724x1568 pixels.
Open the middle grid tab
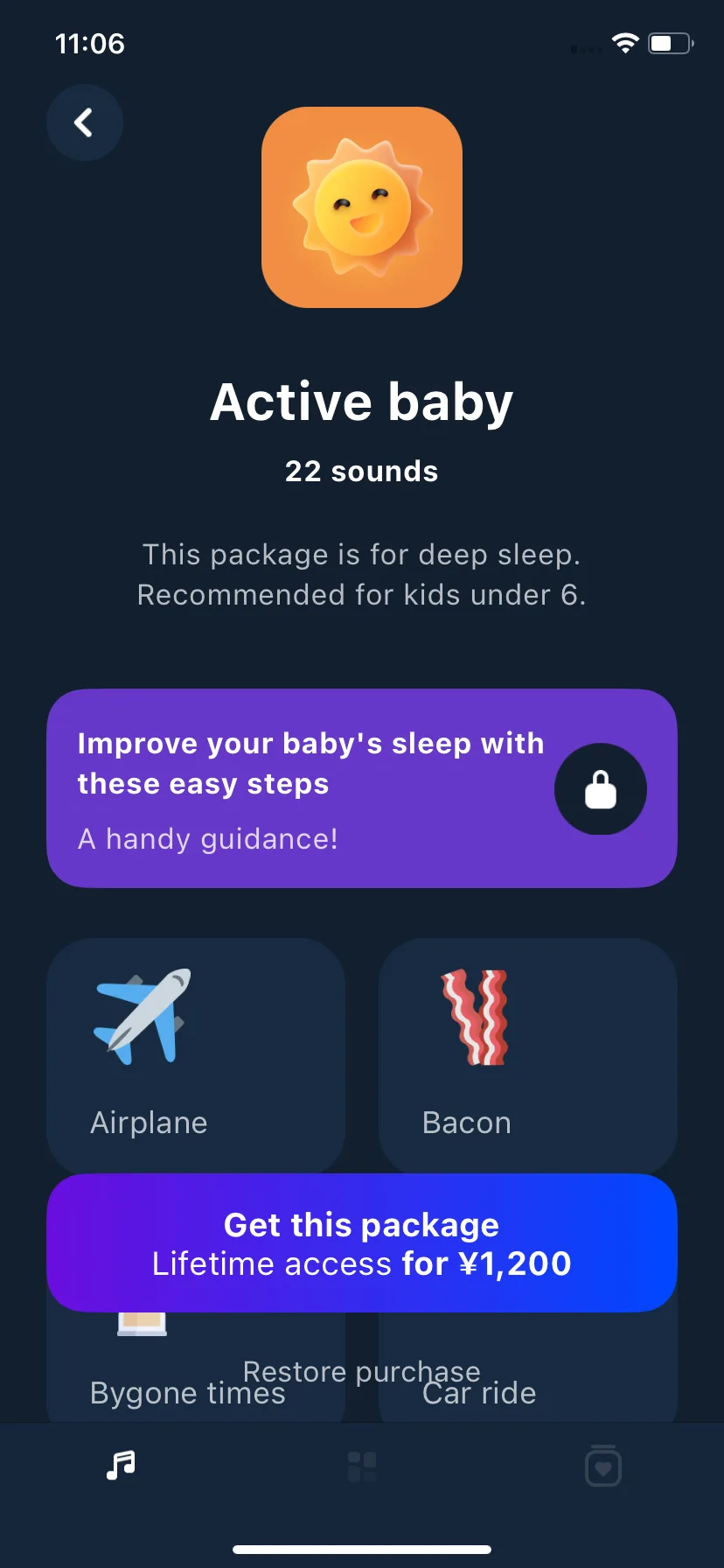361,1466
